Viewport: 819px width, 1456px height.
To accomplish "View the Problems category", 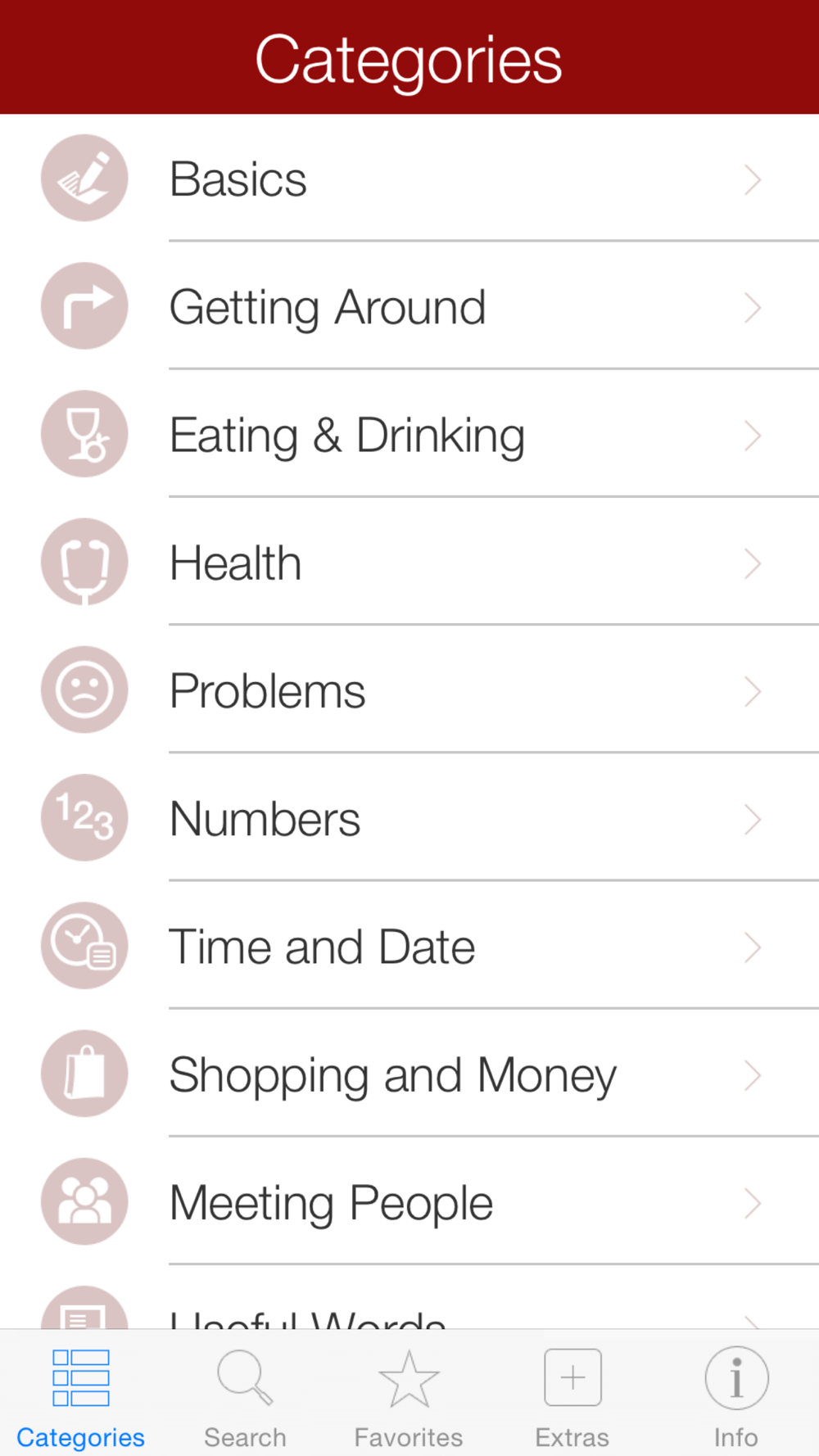I will pos(409,690).
